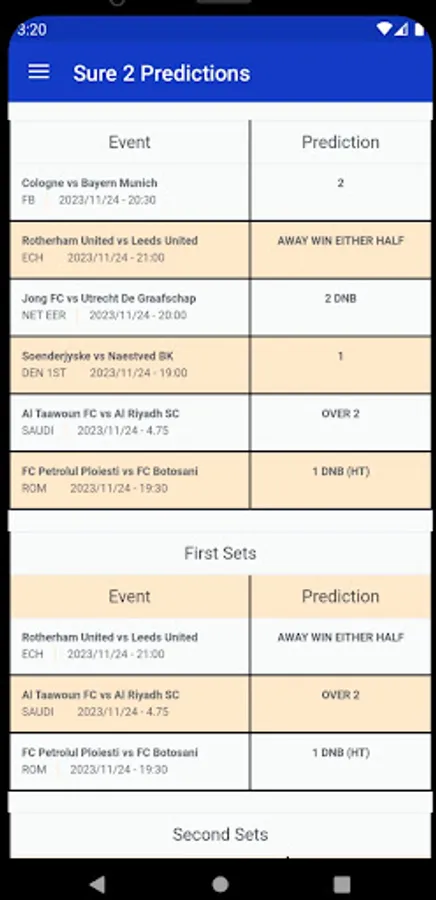436x900 pixels.
Task: Go to the system home screen
Action: 220,884
